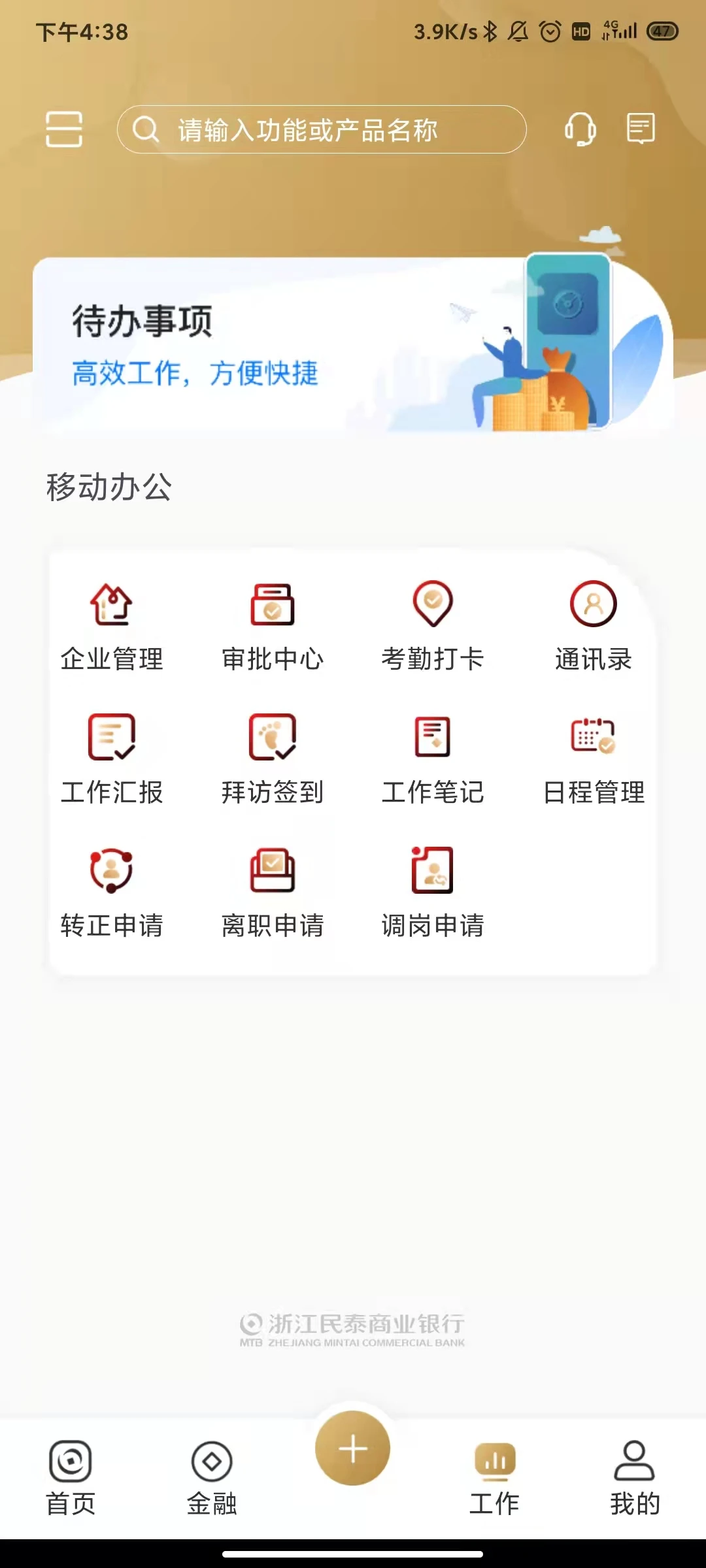Open the 通讯录 contacts icon
This screenshot has height=1568, width=706.
(x=593, y=624)
